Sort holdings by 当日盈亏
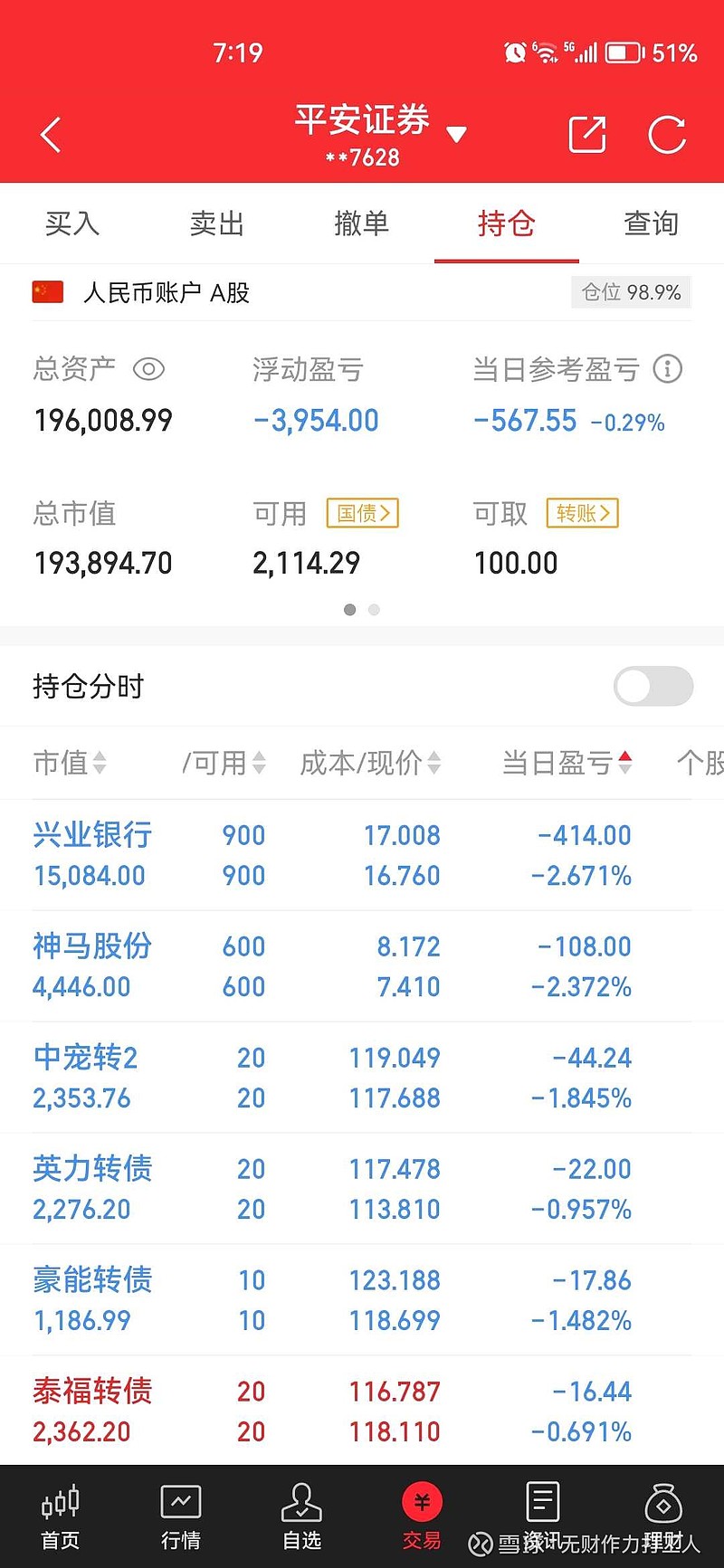 point(567,763)
